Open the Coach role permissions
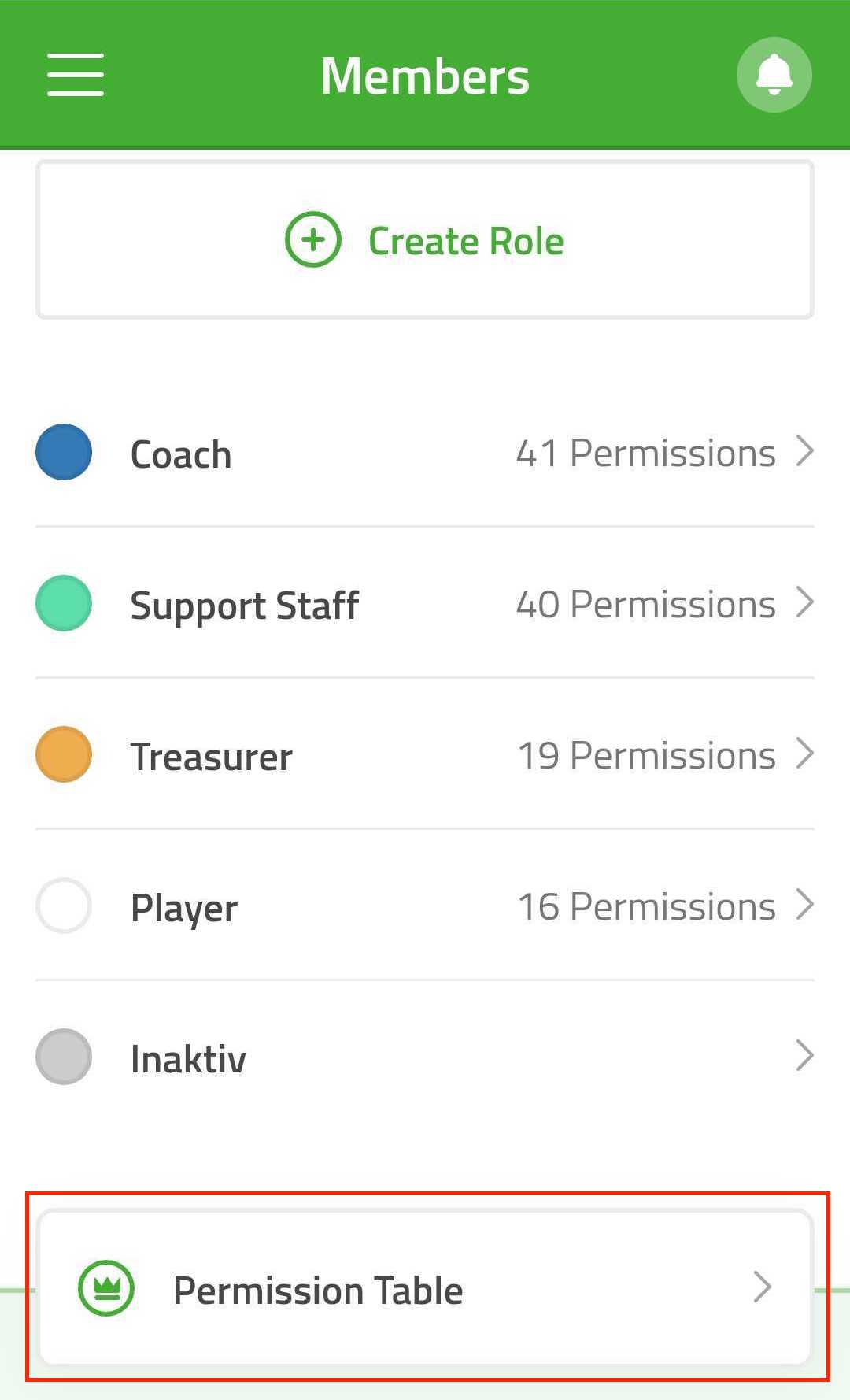This screenshot has height=1400, width=850. tap(425, 453)
